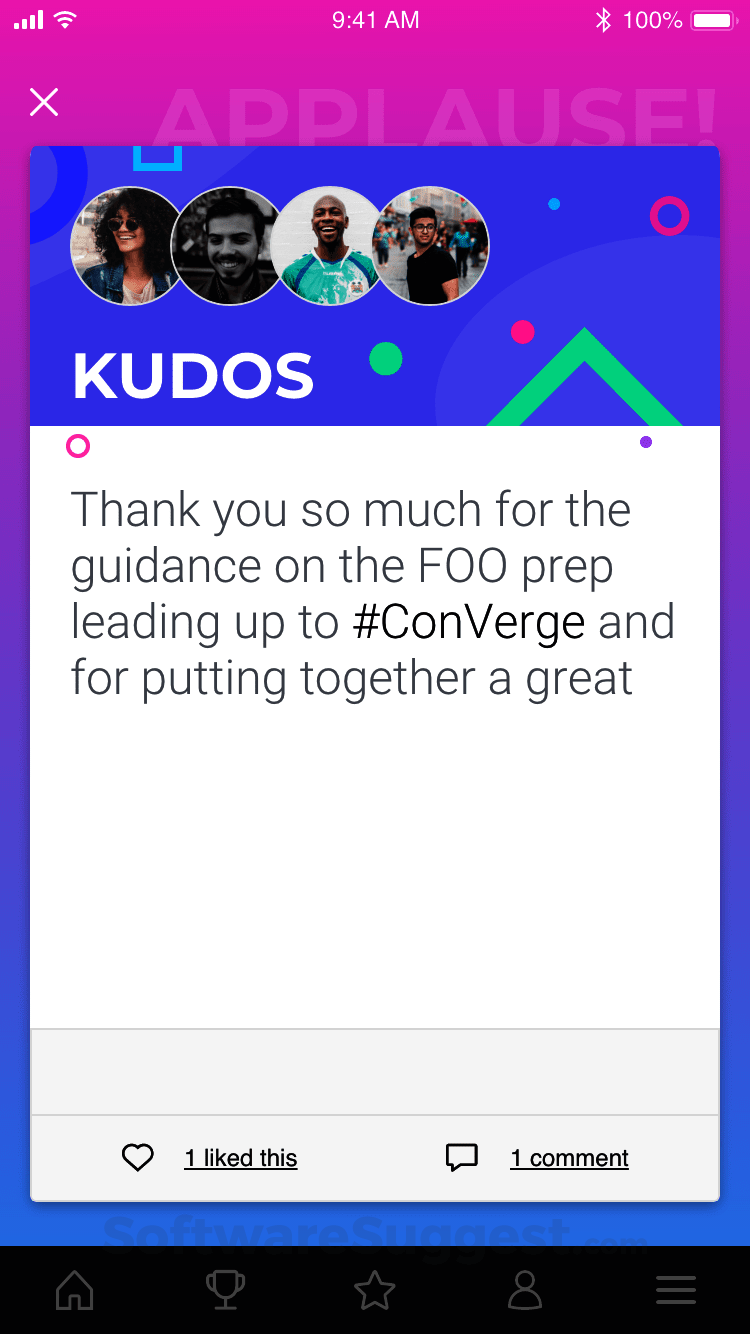
Task: Like this kudos post with the heart
Action: [x=138, y=1158]
